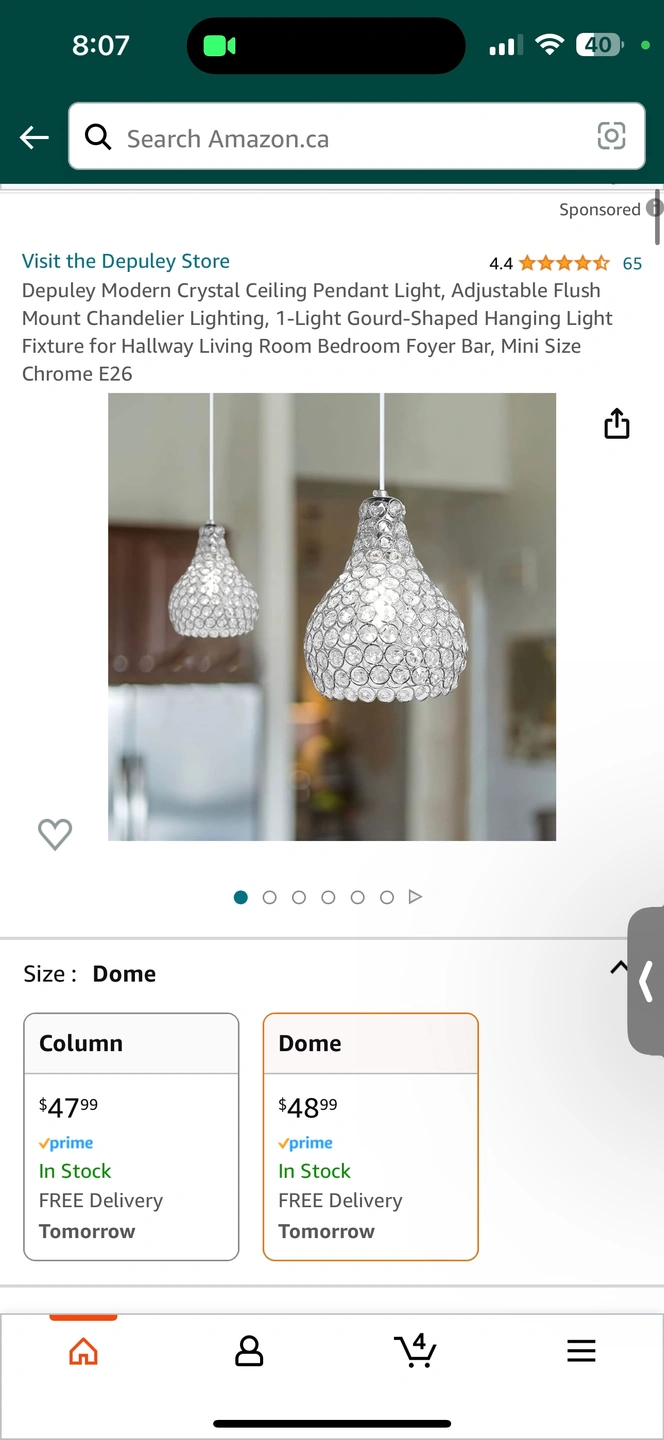664x1440 pixels.
Task: Share this product listing
Action: point(617,424)
